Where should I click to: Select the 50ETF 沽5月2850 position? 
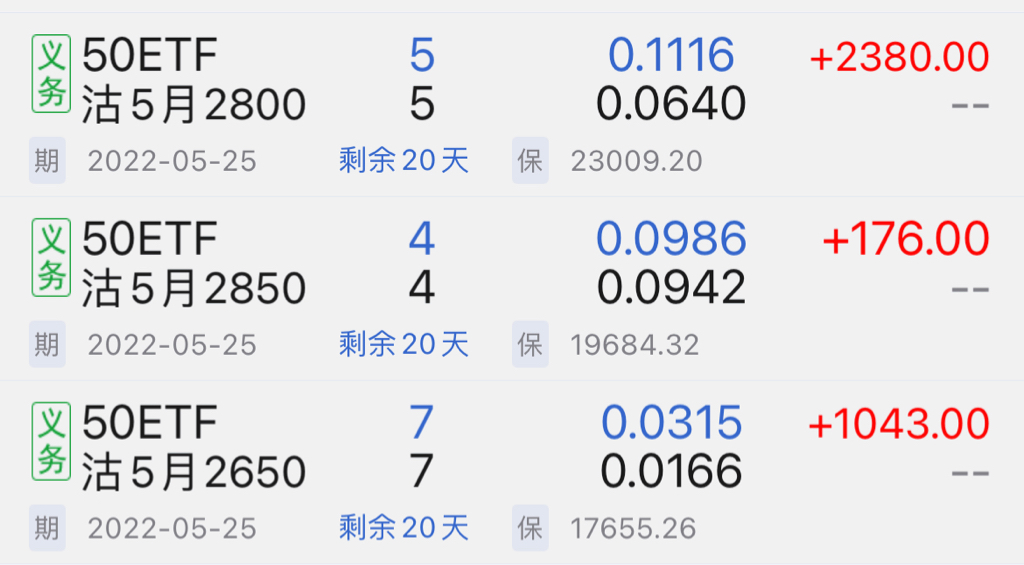coord(195,265)
